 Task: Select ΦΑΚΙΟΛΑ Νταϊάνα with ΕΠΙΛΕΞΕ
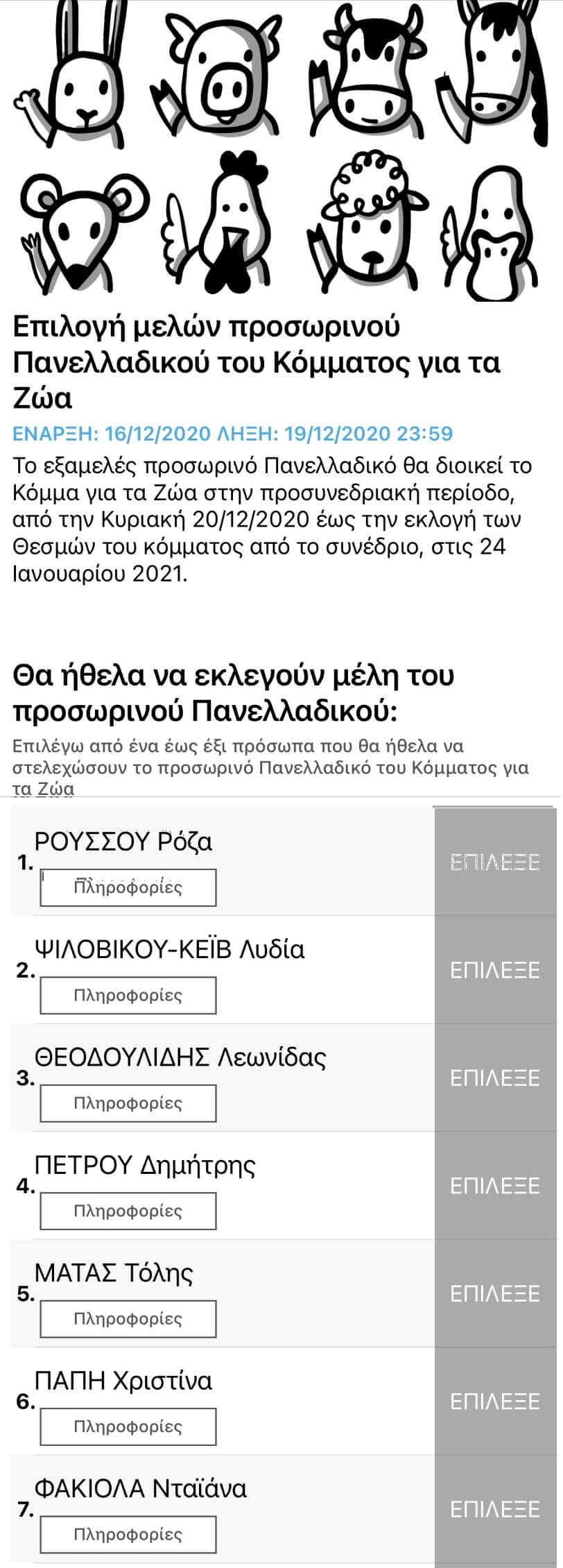click(x=495, y=1509)
